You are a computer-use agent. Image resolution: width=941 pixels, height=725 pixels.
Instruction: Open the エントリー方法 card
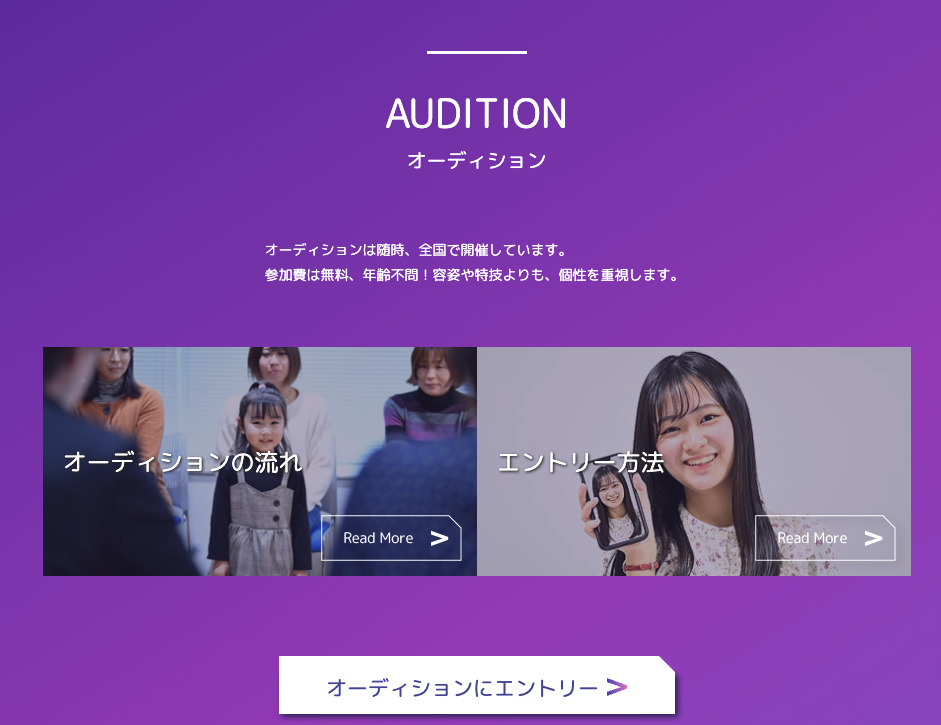580,462
